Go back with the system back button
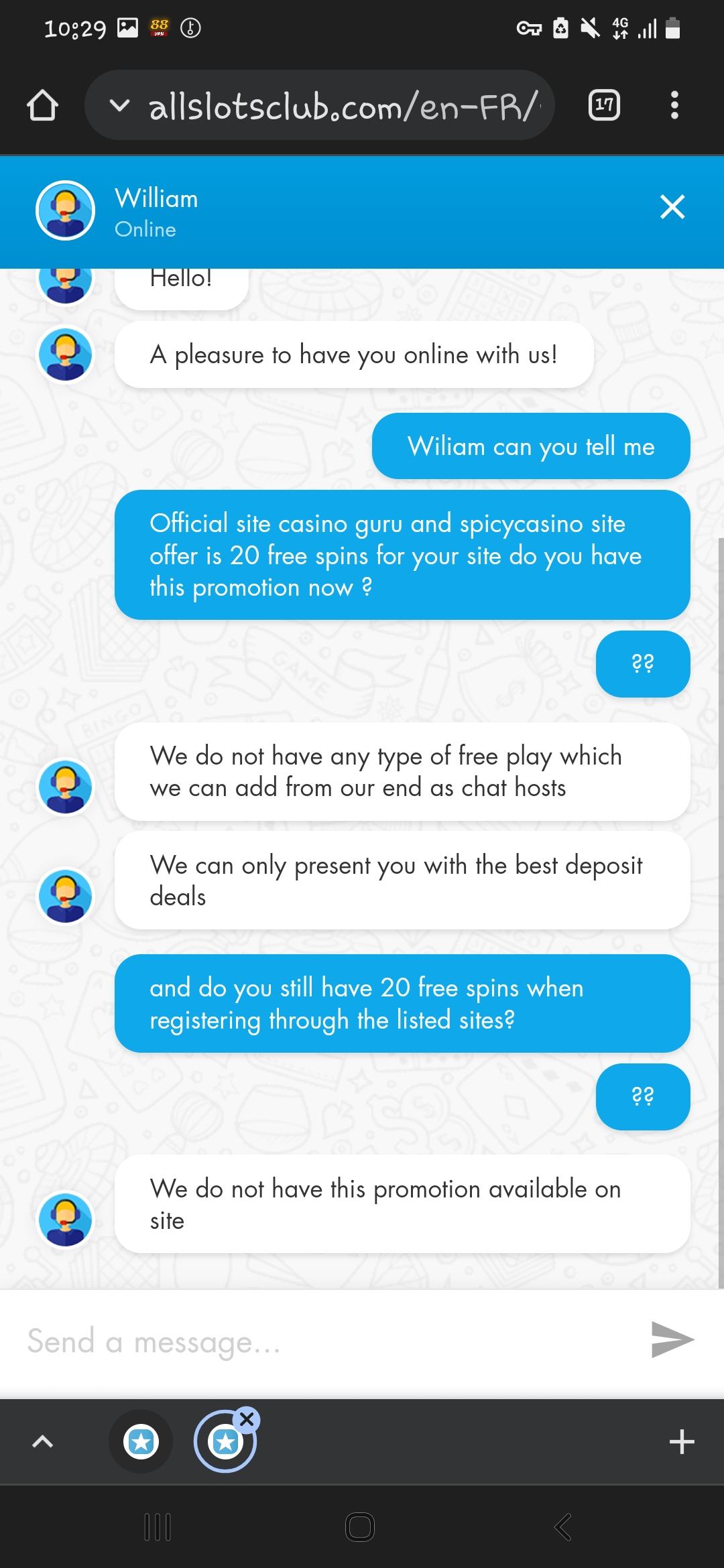This screenshot has width=724, height=1568. (x=563, y=1528)
